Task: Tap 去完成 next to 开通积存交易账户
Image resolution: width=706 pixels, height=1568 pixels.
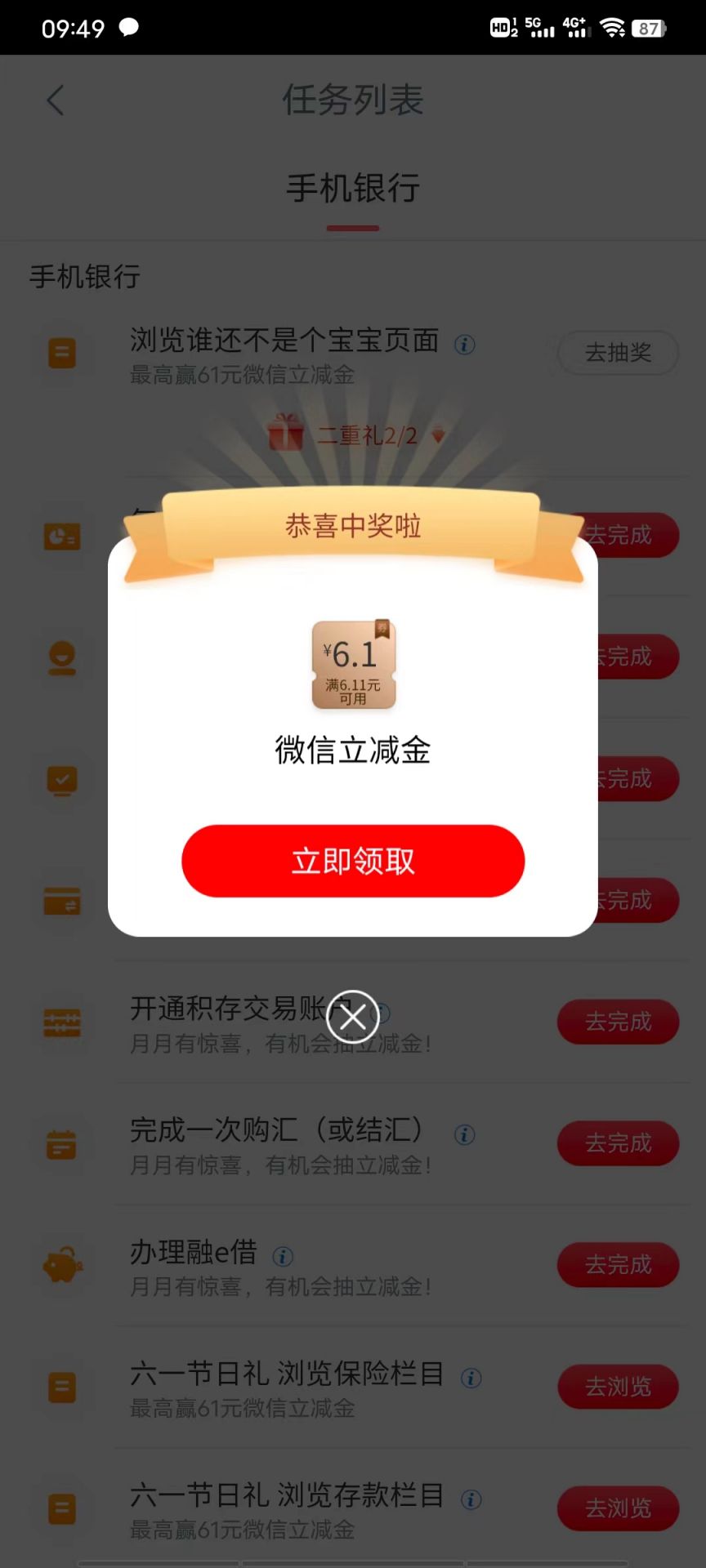Action: click(619, 1022)
